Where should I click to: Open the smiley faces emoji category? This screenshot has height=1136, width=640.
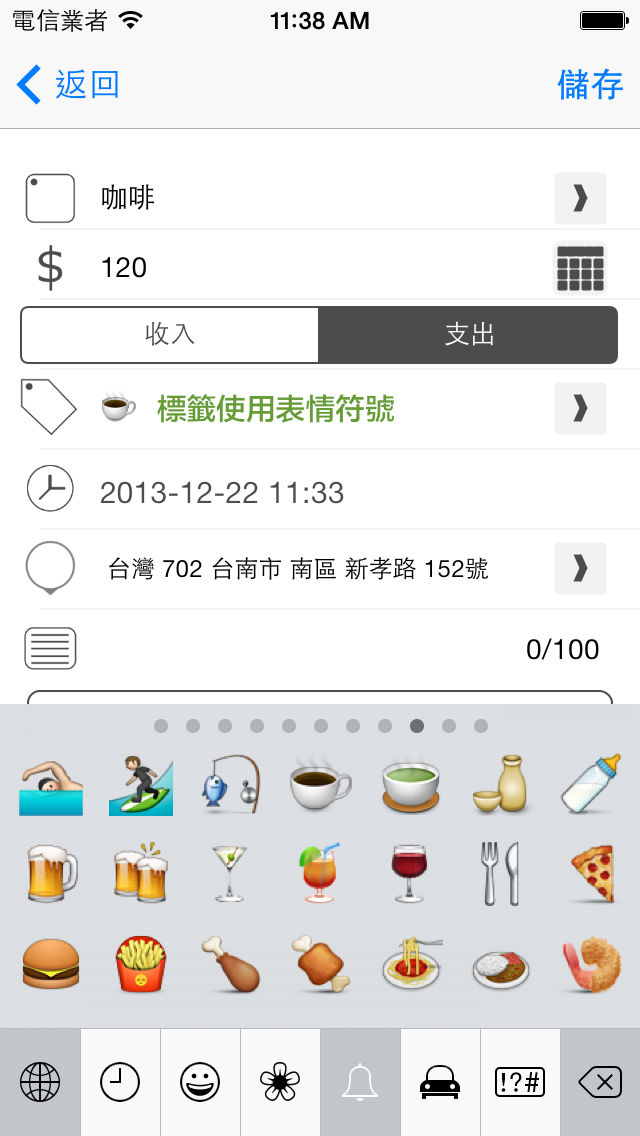(x=200, y=1082)
